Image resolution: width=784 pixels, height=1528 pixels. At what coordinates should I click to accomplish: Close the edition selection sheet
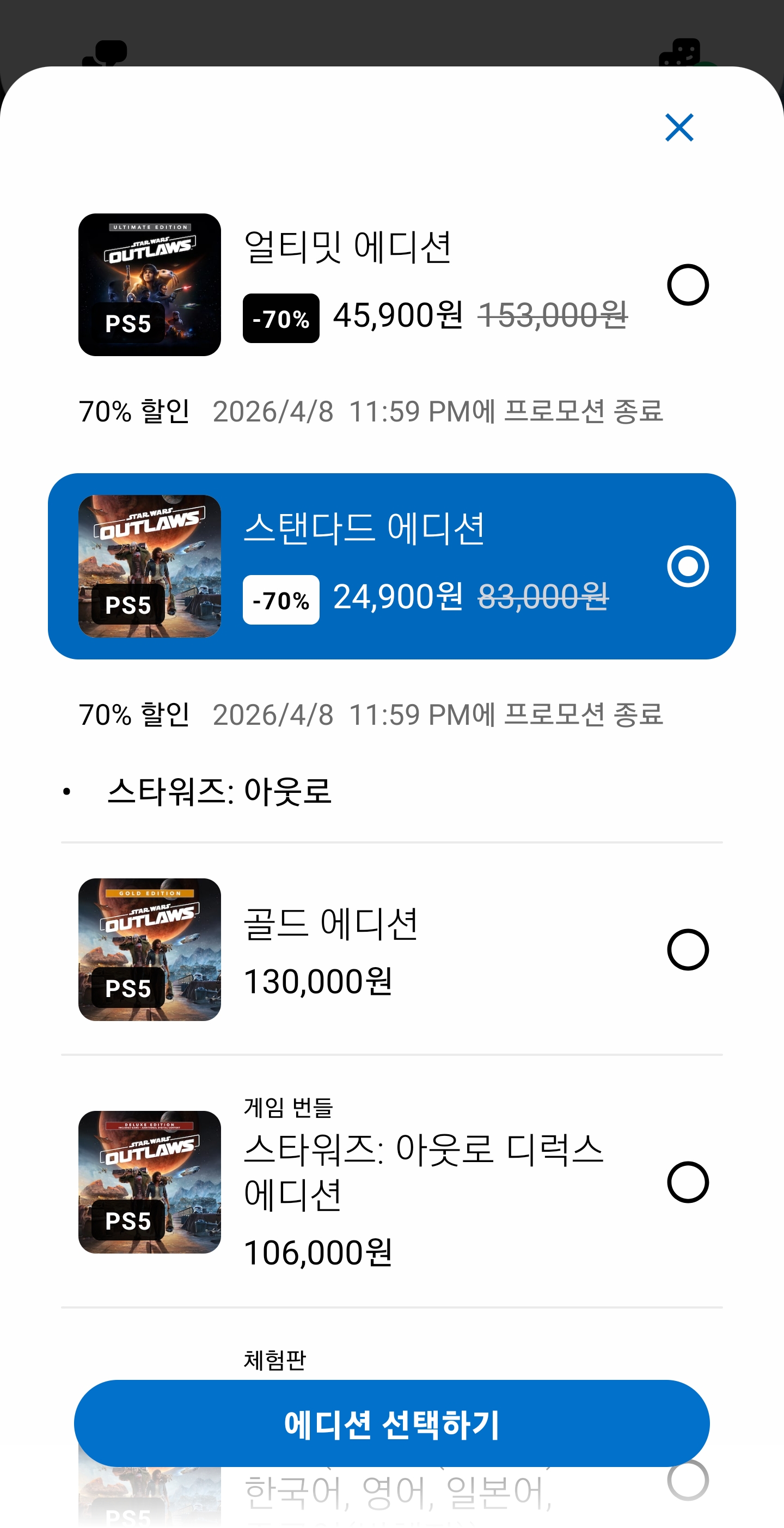click(x=679, y=127)
